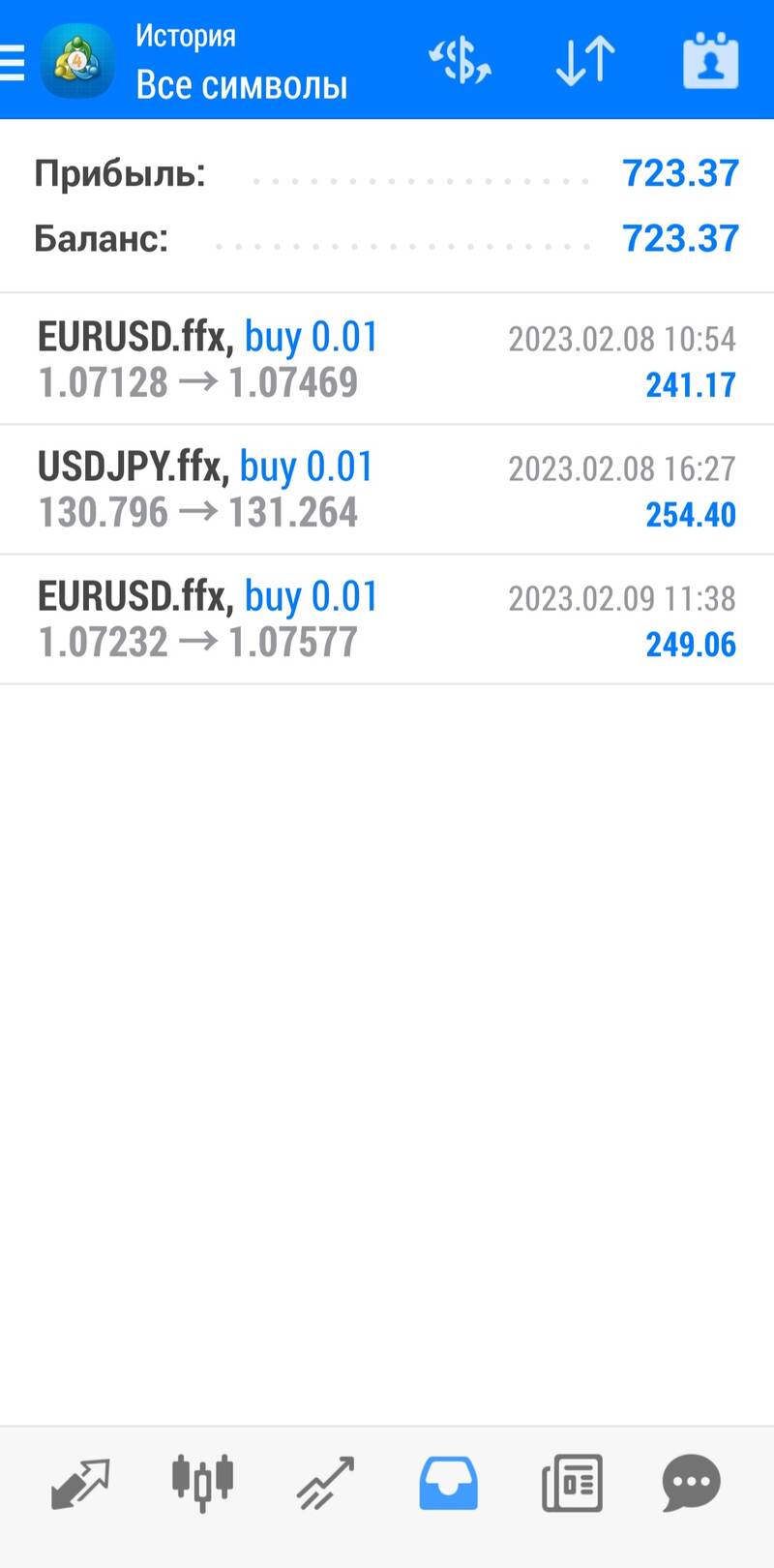The image size is (774, 1568).
Task: Switch to the Trade tab
Action: tap(326, 1483)
